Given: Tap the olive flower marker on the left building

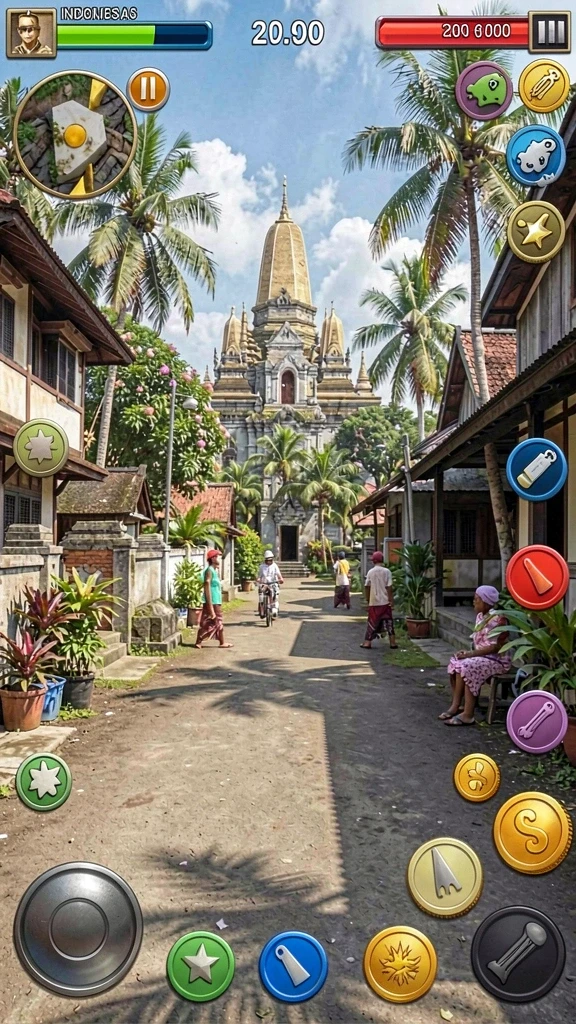Looking at the screenshot, I should [x=41, y=447].
